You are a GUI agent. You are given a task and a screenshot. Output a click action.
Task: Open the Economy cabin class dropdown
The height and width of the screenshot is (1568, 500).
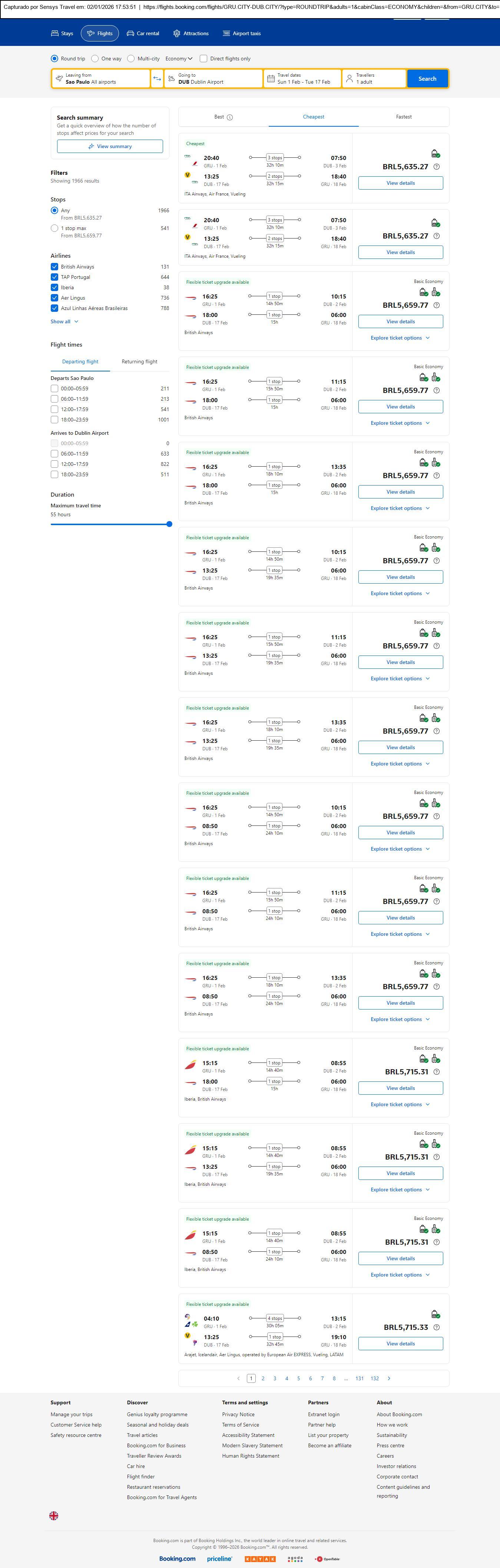(x=178, y=59)
